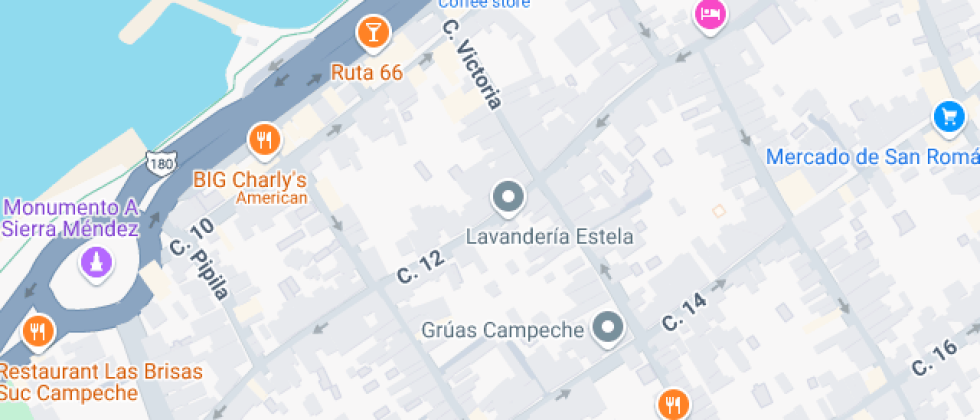980x420 pixels.
Task: Select the Mercado de San Román marker
Action: click(947, 117)
